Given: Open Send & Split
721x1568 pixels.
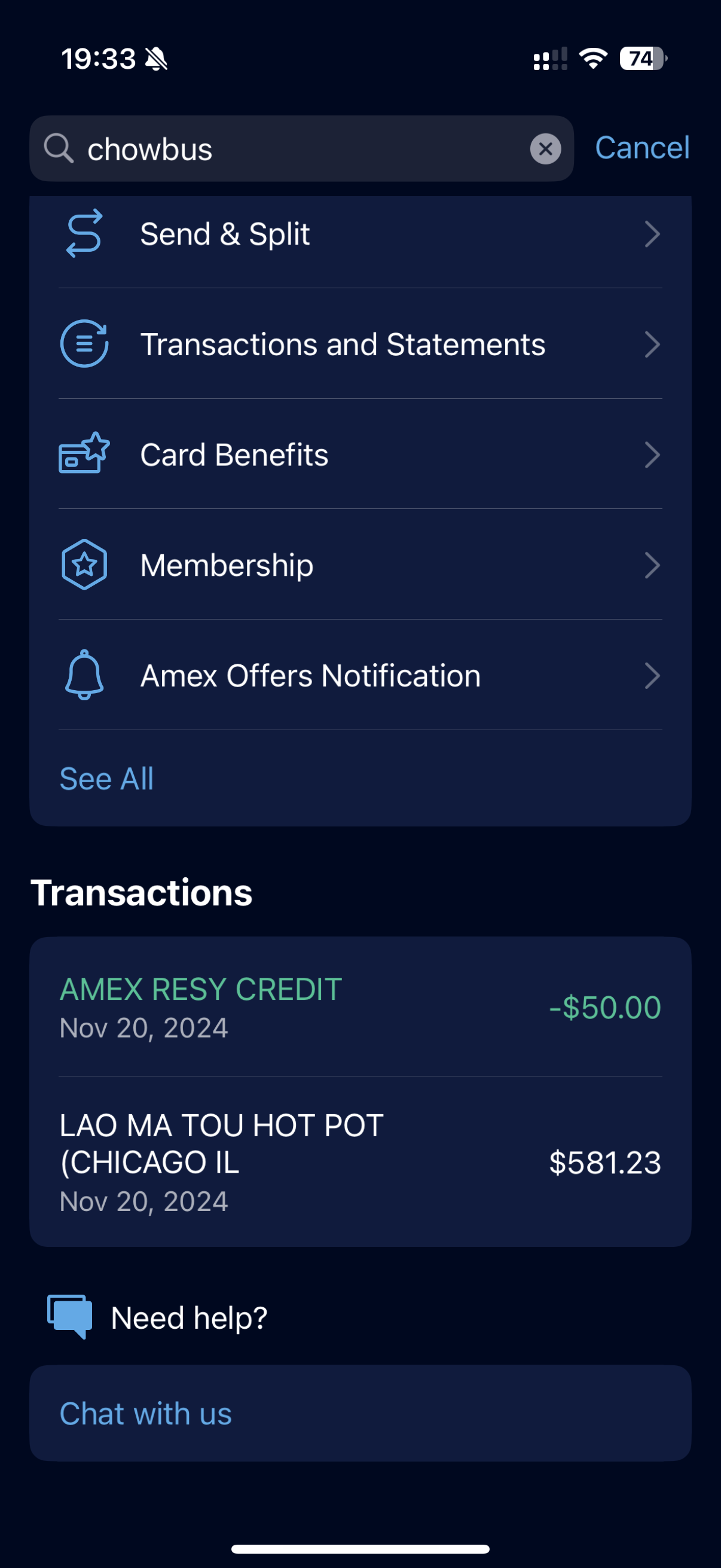Looking at the screenshot, I should (x=360, y=234).
